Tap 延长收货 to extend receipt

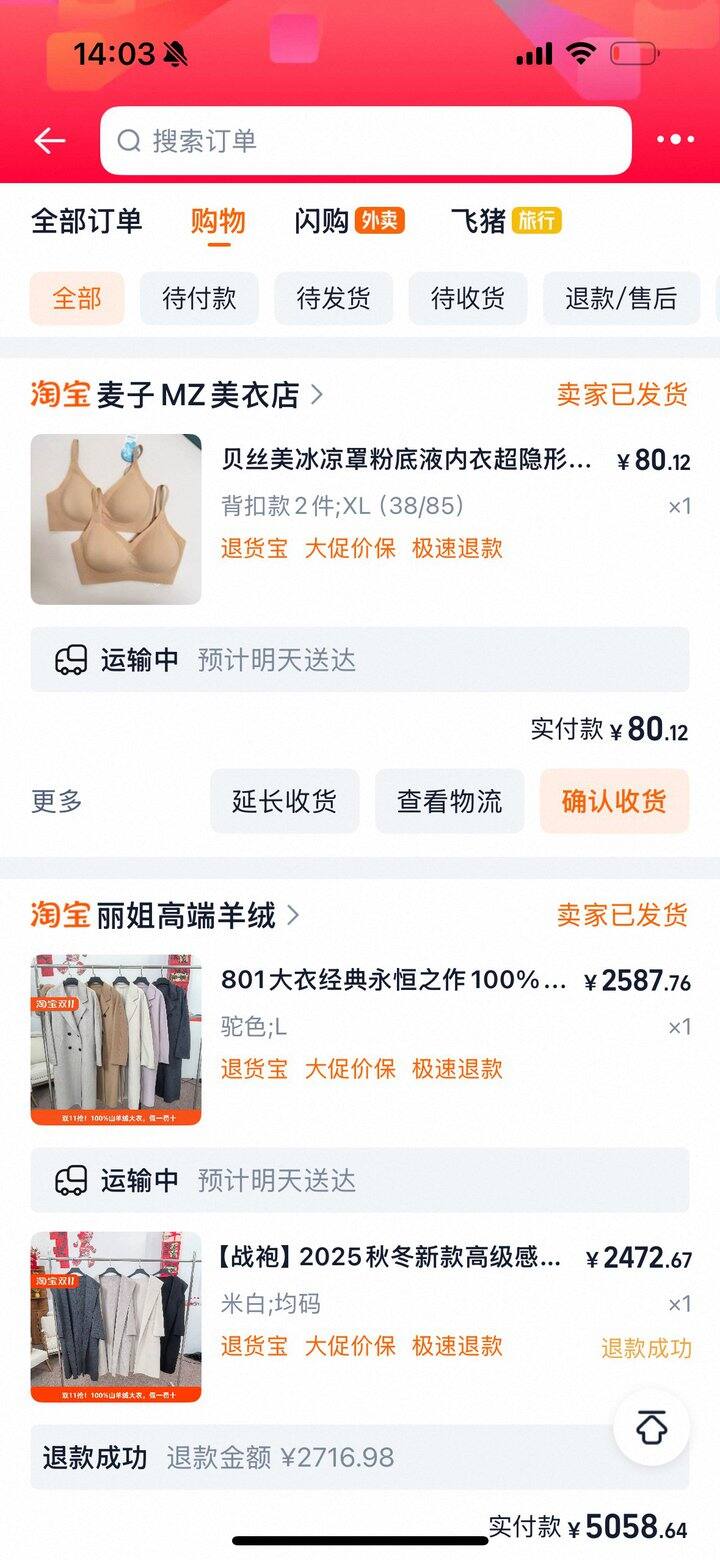pos(284,801)
